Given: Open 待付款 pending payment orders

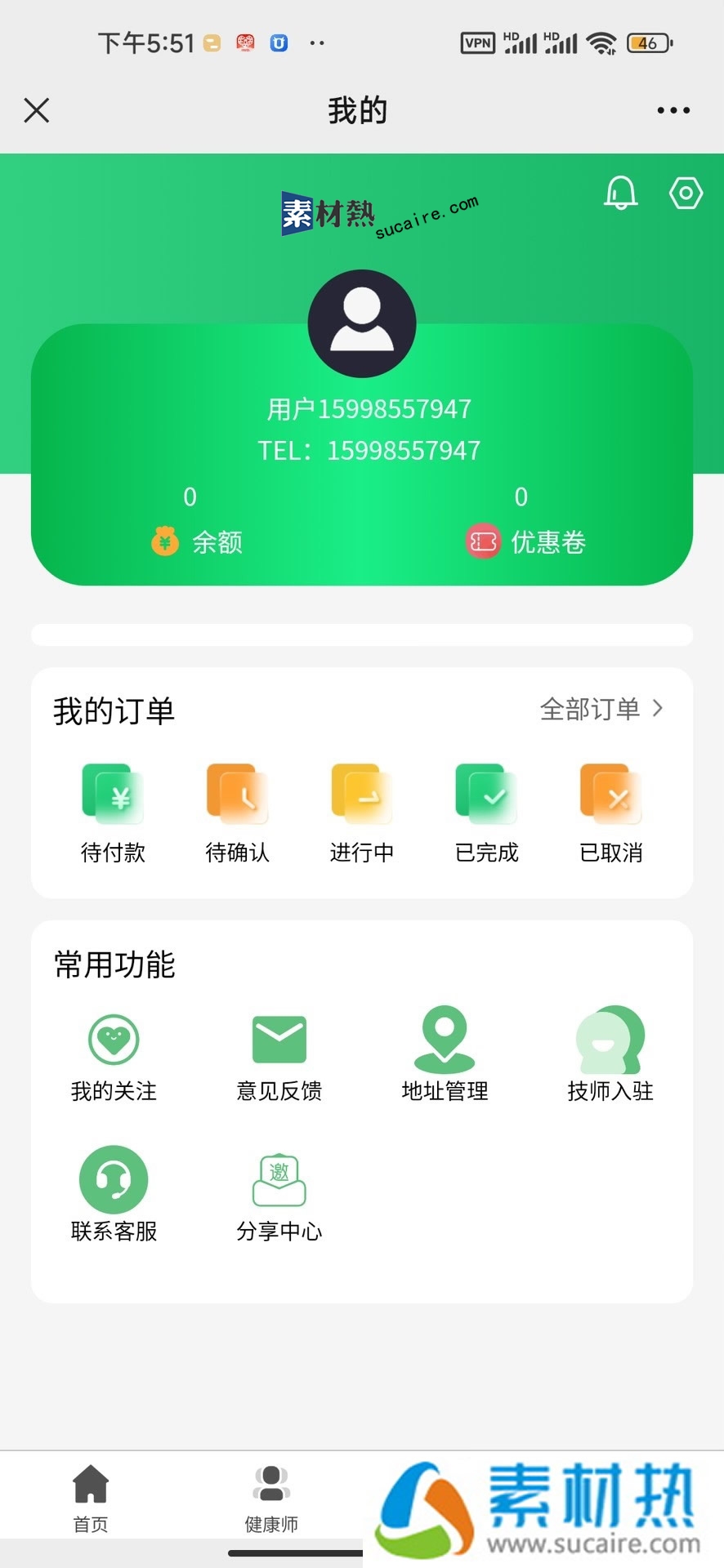Looking at the screenshot, I should coord(113,813).
